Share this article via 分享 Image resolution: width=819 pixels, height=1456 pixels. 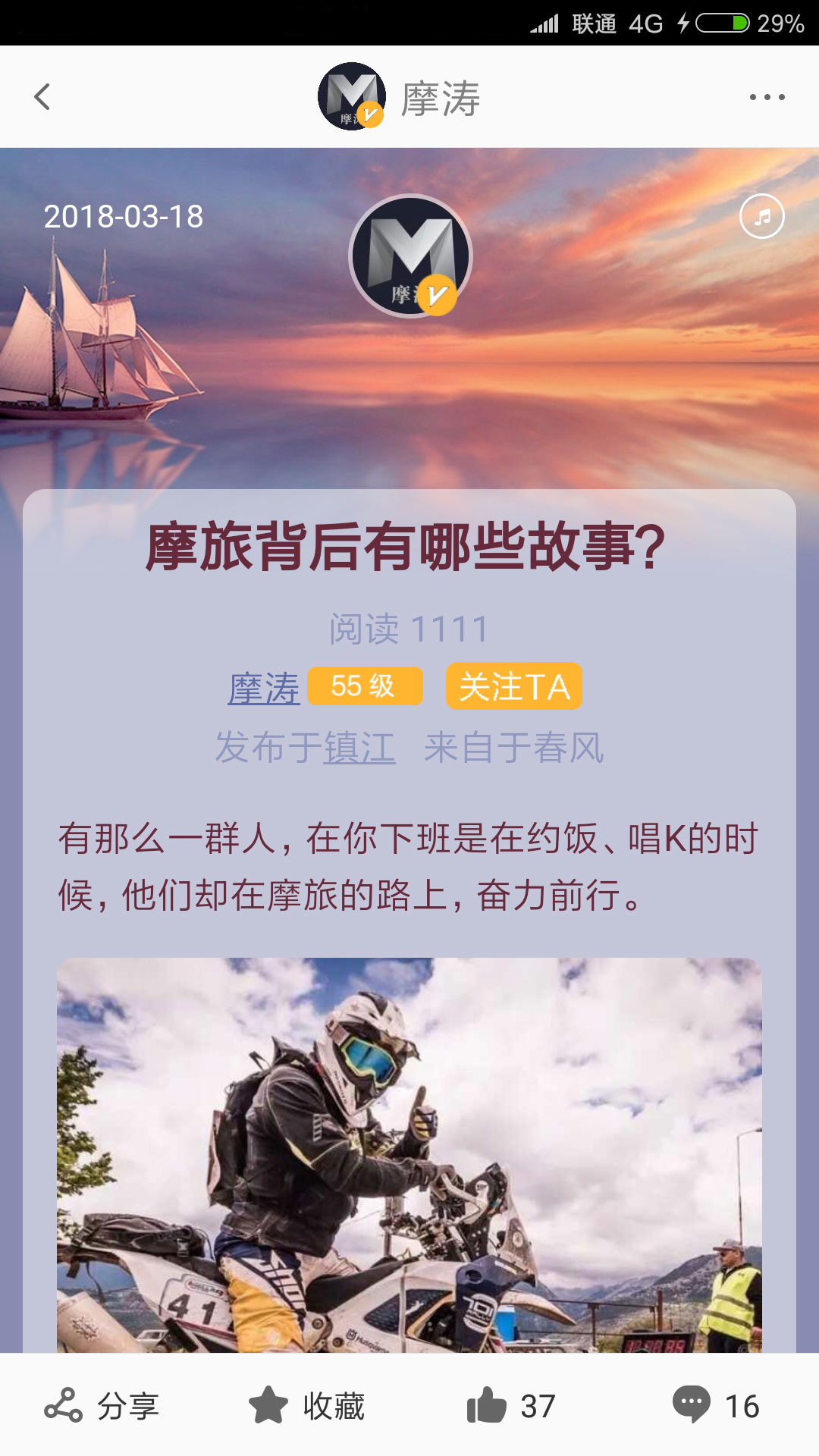point(102,1406)
